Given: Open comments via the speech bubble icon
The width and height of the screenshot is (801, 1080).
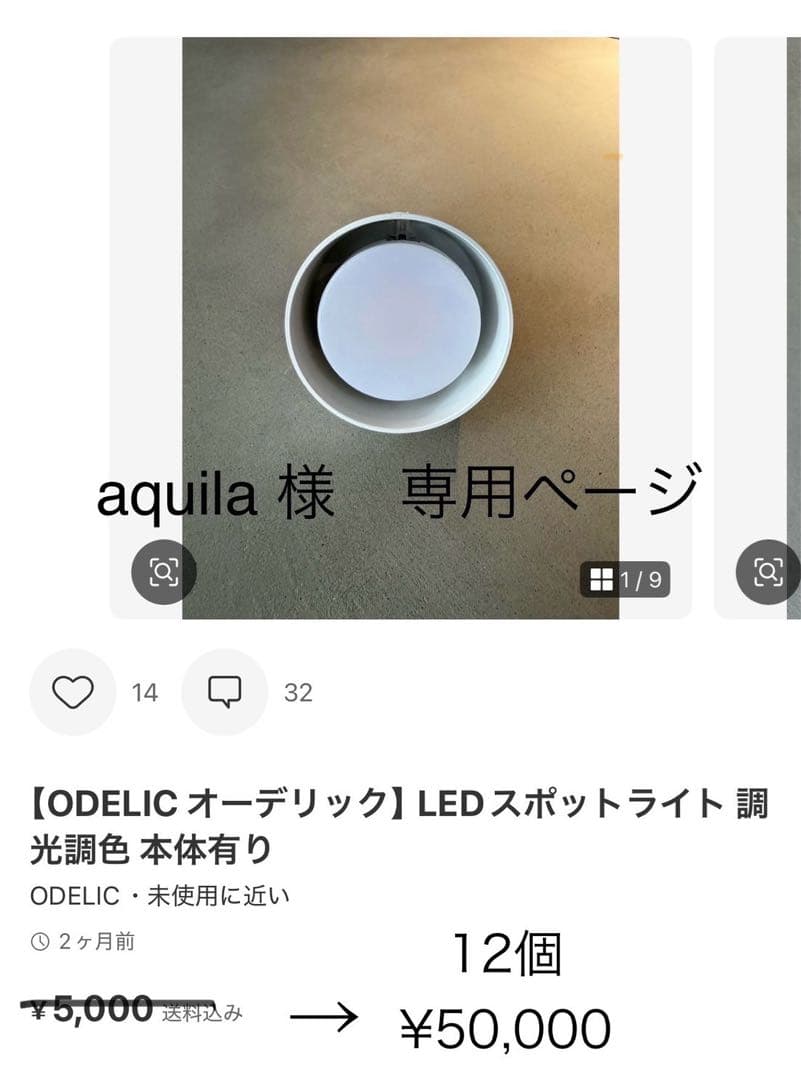Looking at the screenshot, I should tap(225, 690).
